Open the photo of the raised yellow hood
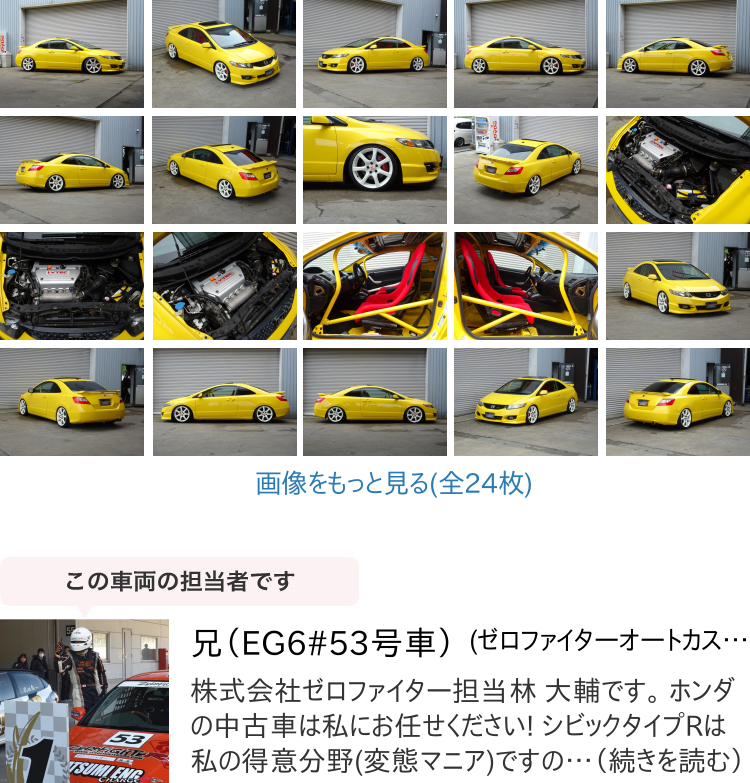 coord(677,169)
